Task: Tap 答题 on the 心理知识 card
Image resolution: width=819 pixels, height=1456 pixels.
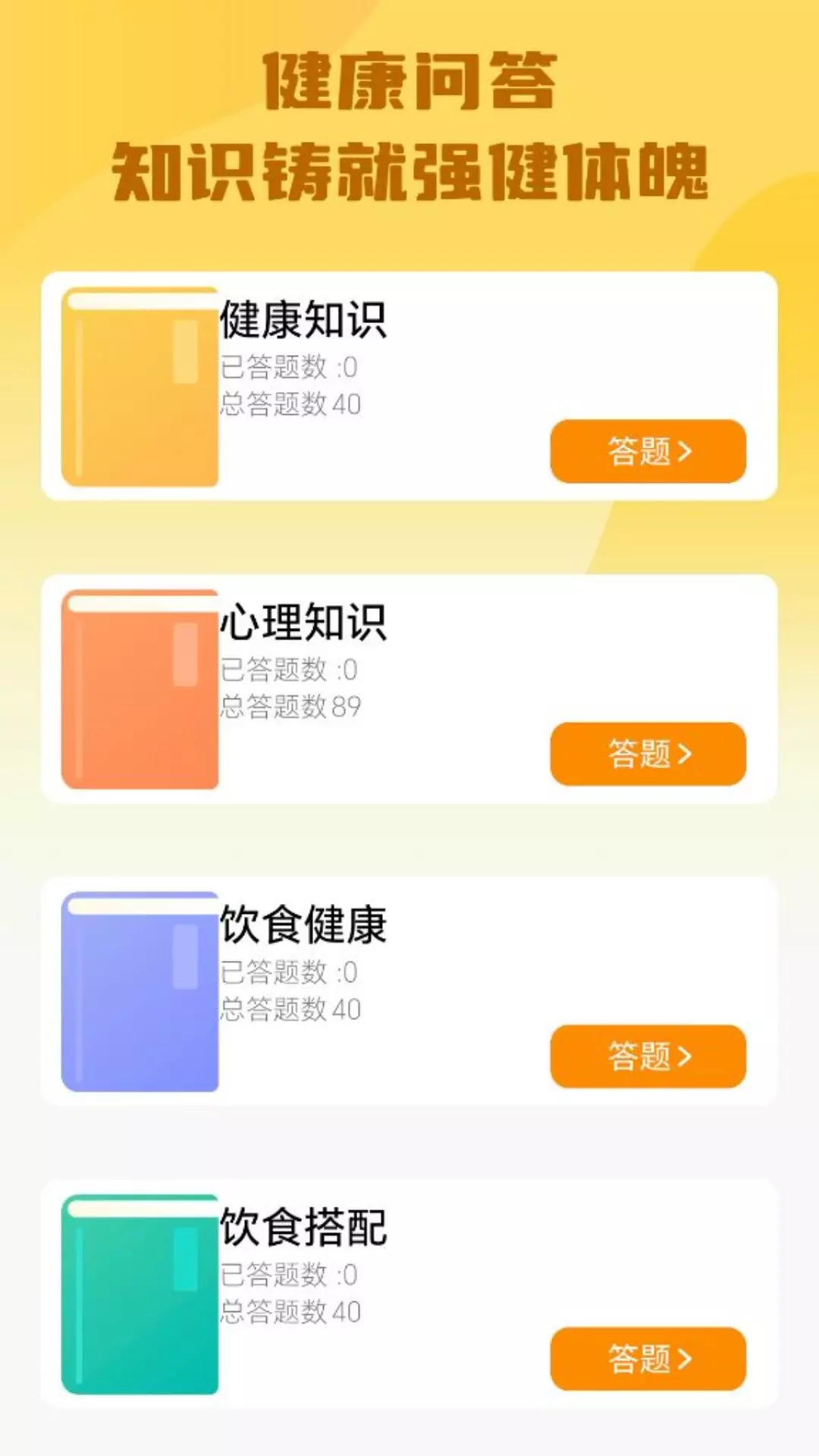Action: click(648, 754)
